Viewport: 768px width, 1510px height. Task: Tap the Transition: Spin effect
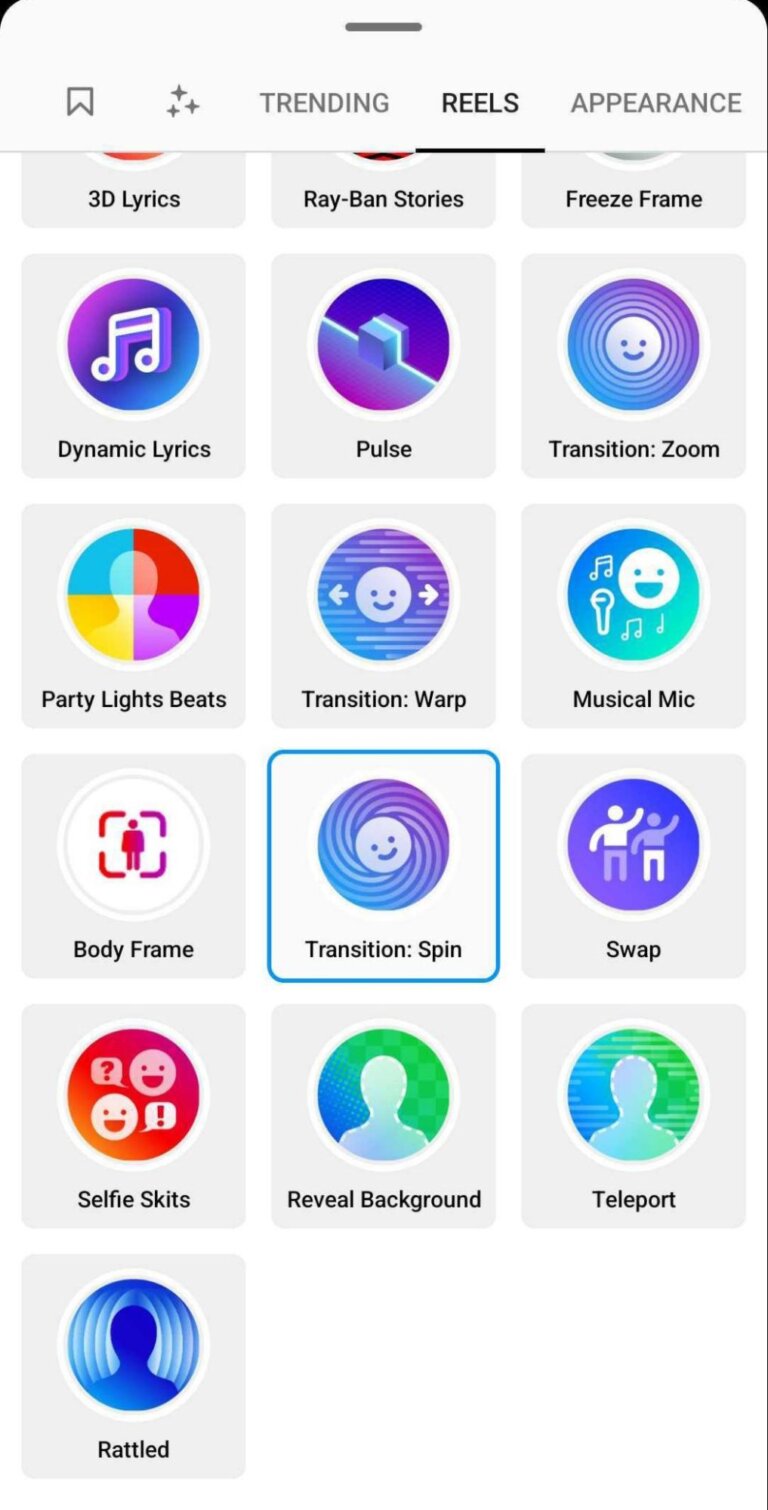click(x=383, y=865)
